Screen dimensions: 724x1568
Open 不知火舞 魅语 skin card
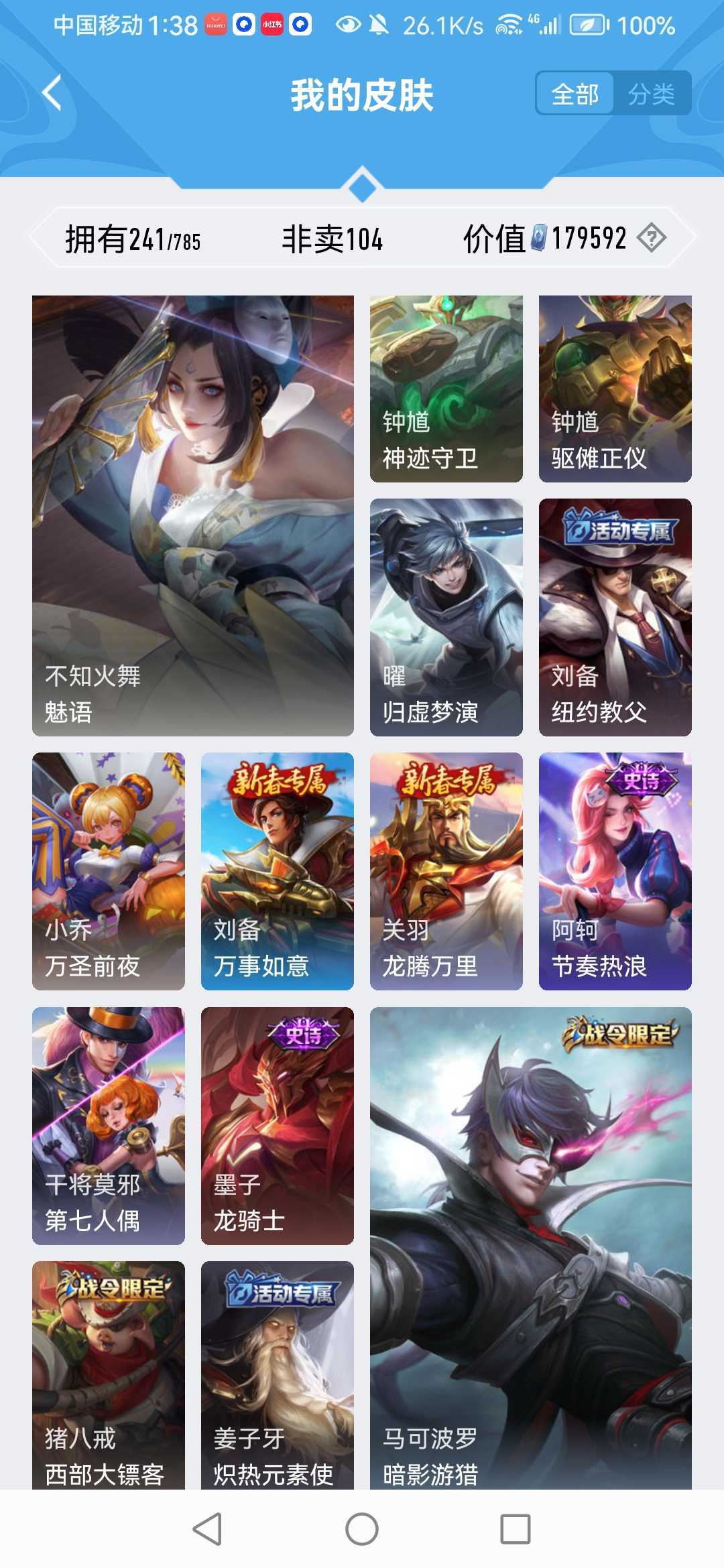(x=193, y=515)
